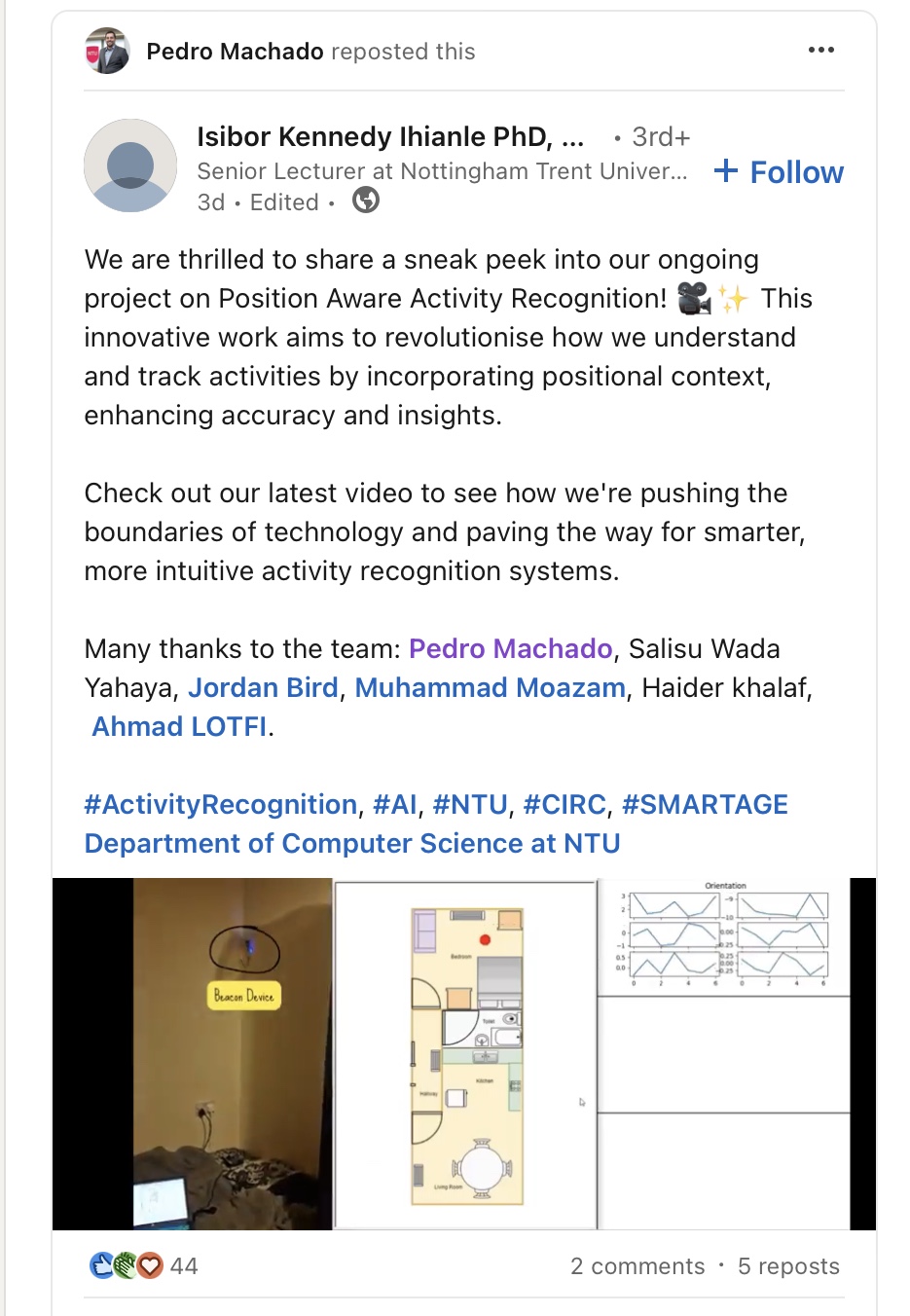The width and height of the screenshot is (910, 1316).
Task: View the 2 comments
Action: coord(637,1266)
